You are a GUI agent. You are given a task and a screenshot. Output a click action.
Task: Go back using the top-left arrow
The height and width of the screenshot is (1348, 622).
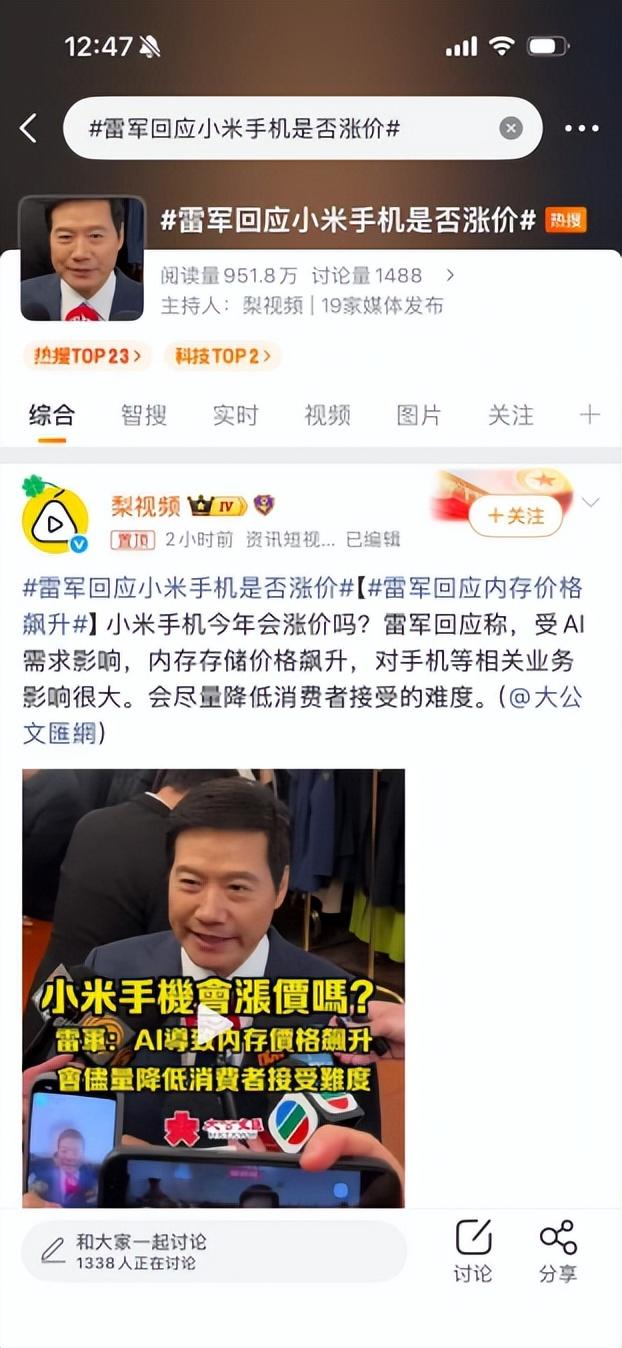[28, 128]
